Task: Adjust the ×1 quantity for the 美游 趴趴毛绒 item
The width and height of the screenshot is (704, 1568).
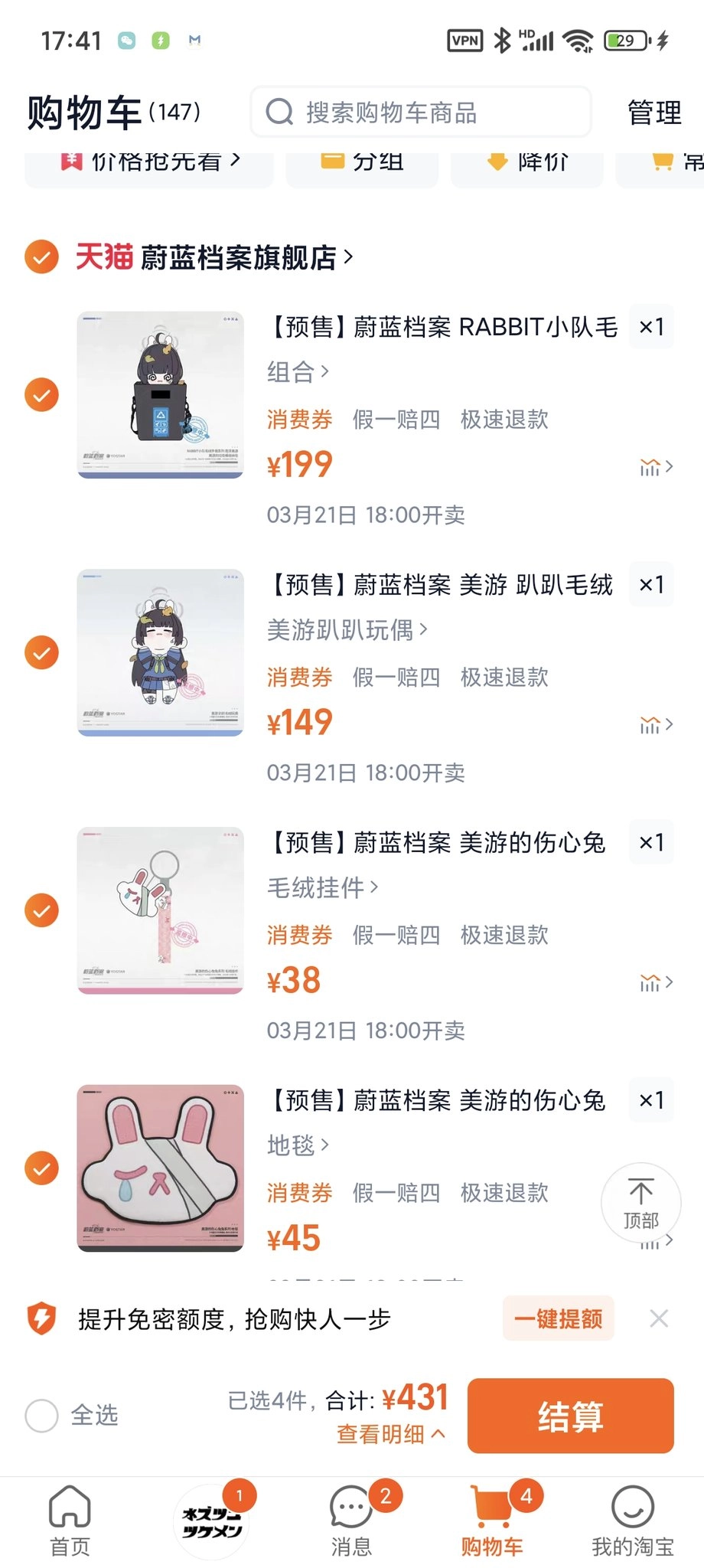Action: [x=651, y=585]
